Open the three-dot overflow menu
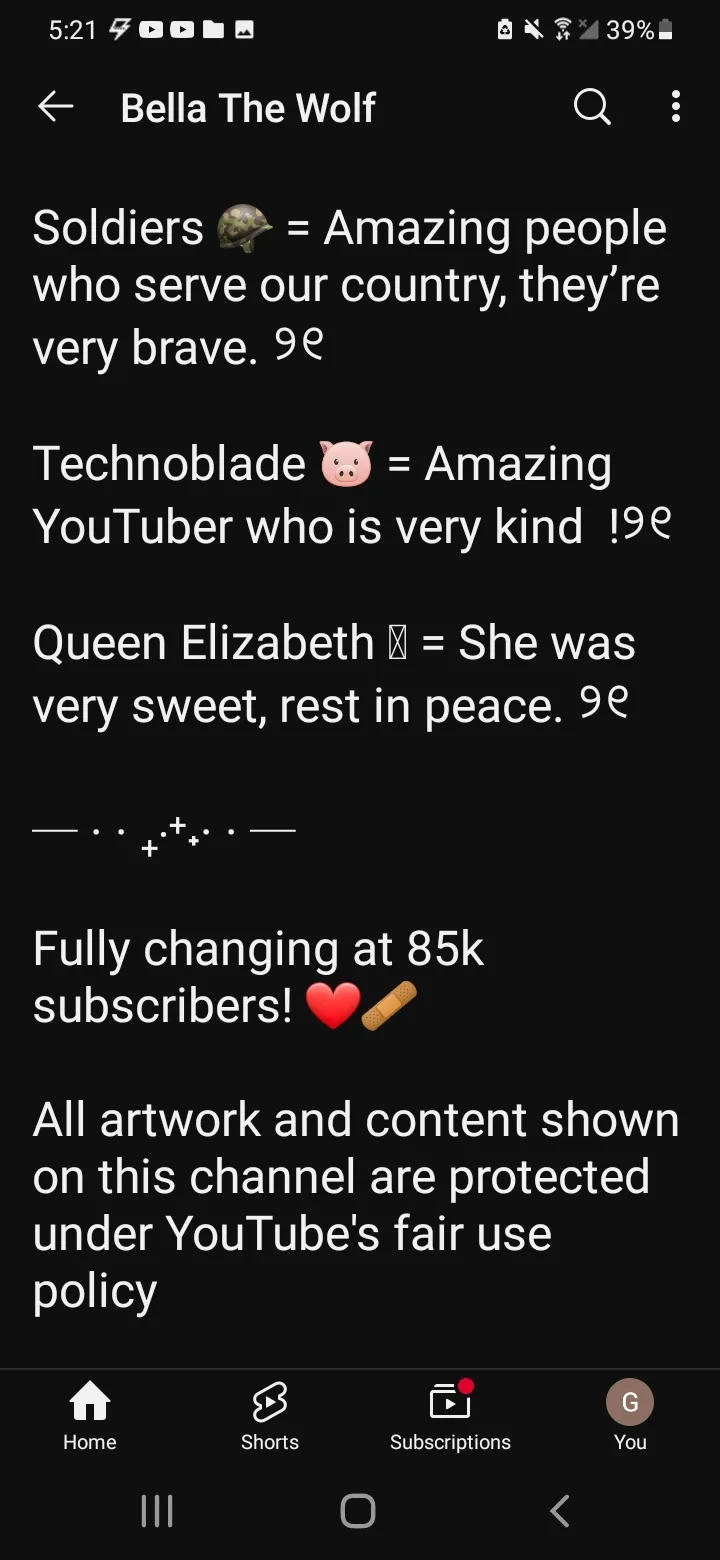This screenshot has height=1560, width=720. point(676,106)
